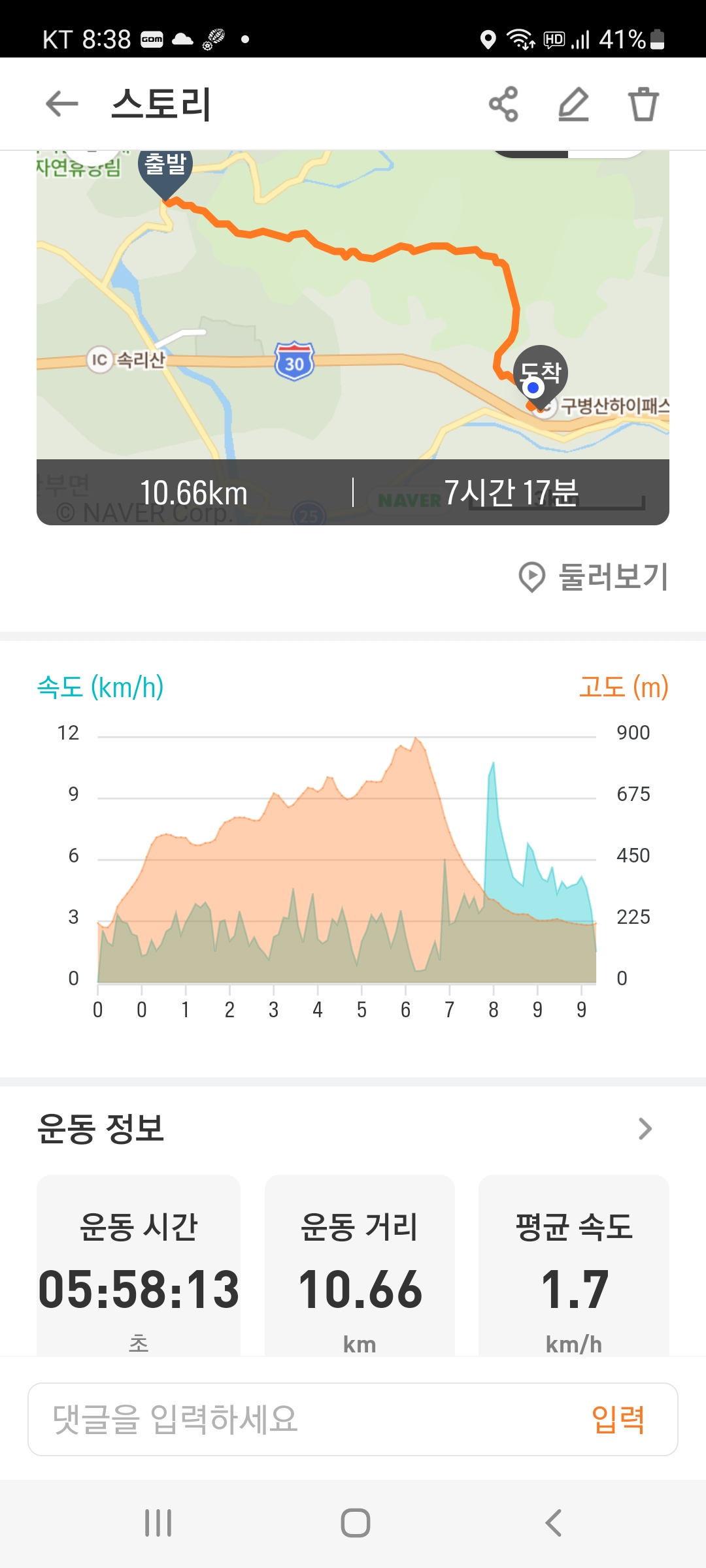The height and width of the screenshot is (1568, 706).
Task: Go back using the arrow beside 스토리
Action: 62,104
